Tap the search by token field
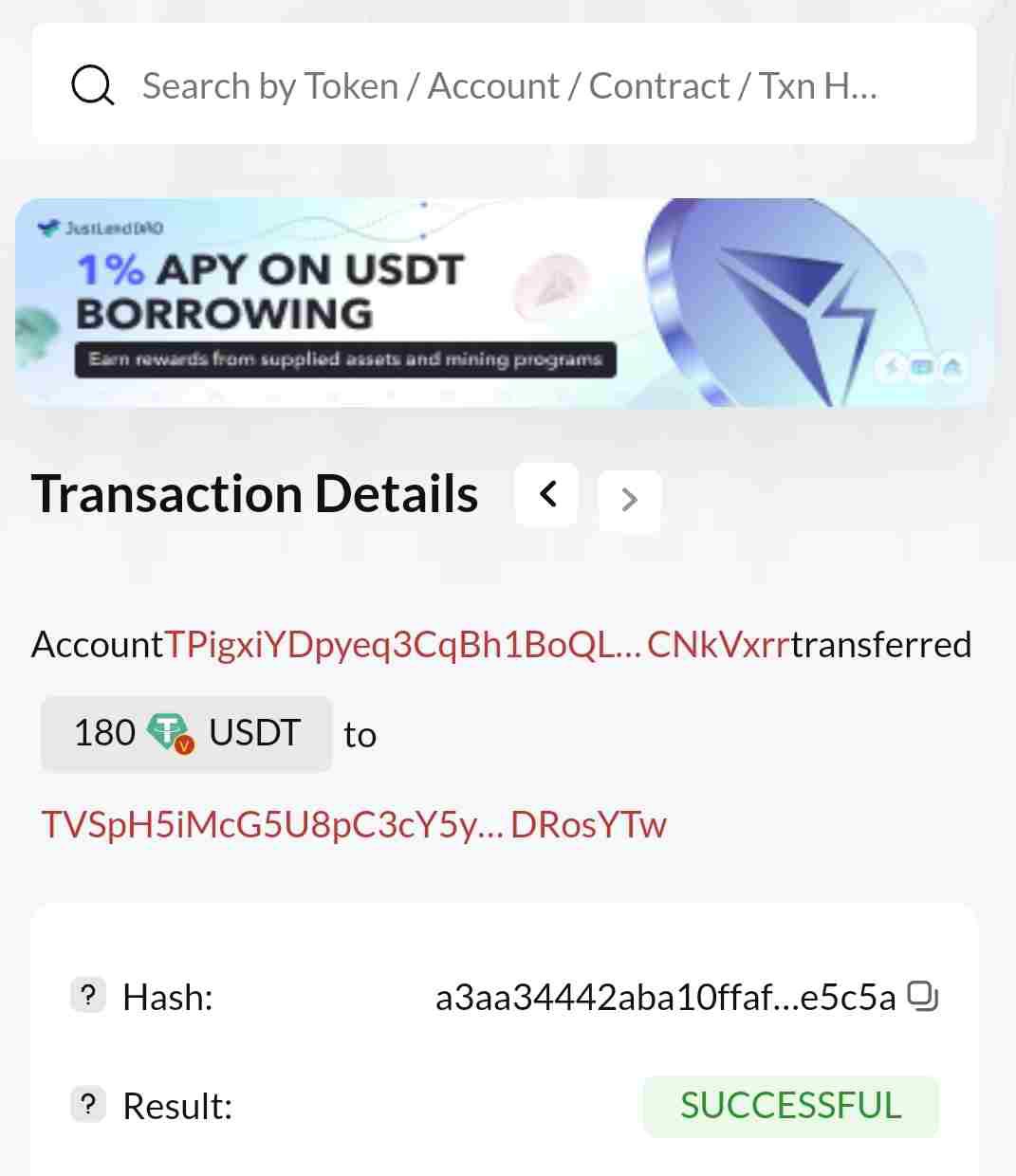 pos(508,85)
